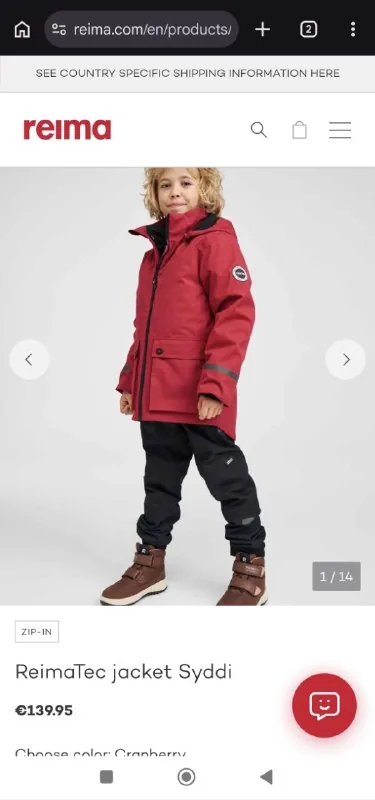Viewport: 375px width, 800px height.
Task: Open the tab switcher showing 2 tabs
Action: (308, 30)
